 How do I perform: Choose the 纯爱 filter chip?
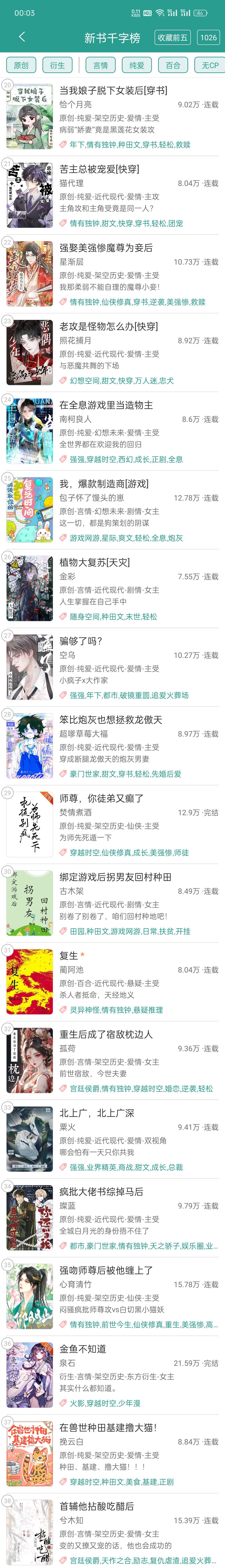pyautogui.click(x=137, y=65)
